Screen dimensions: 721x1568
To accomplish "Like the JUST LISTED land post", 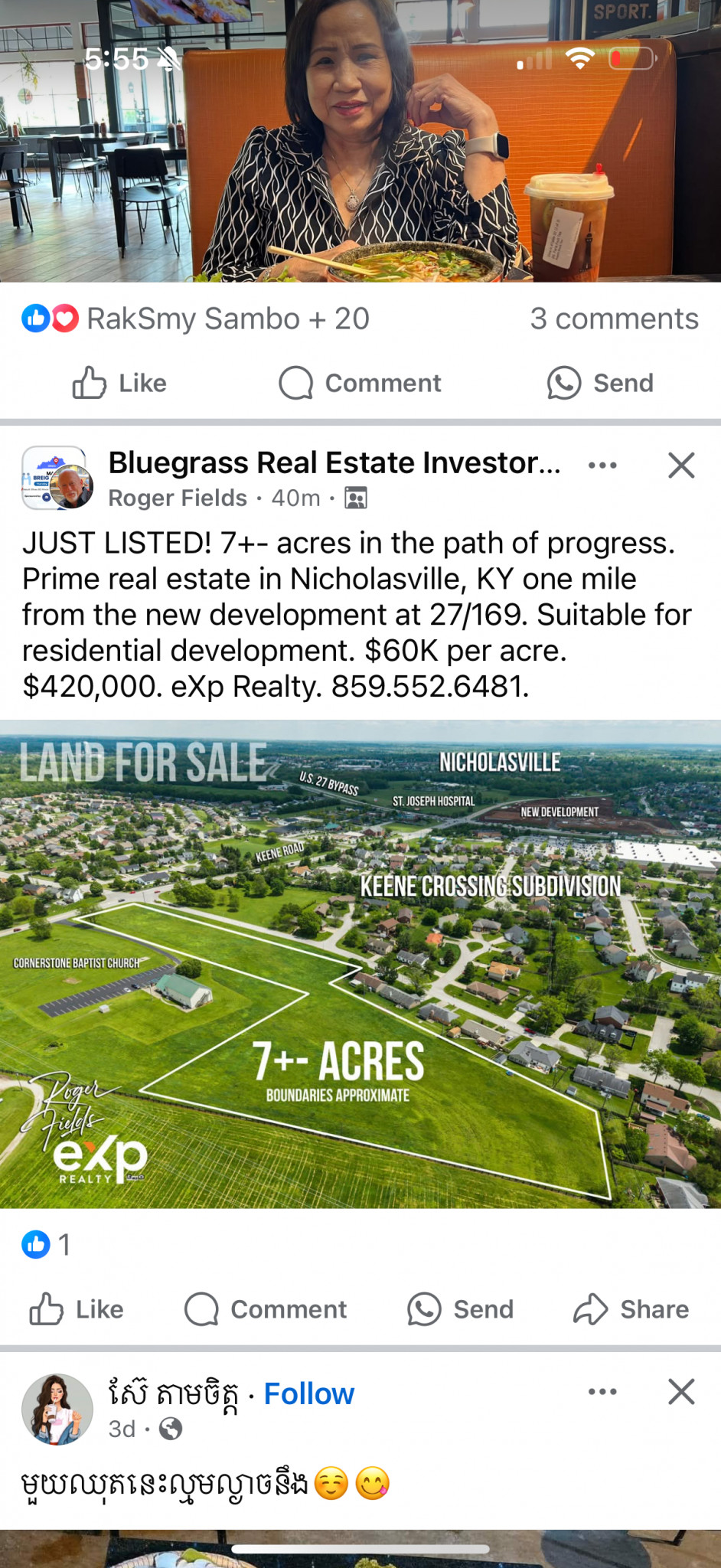I will [x=77, y=1309].
